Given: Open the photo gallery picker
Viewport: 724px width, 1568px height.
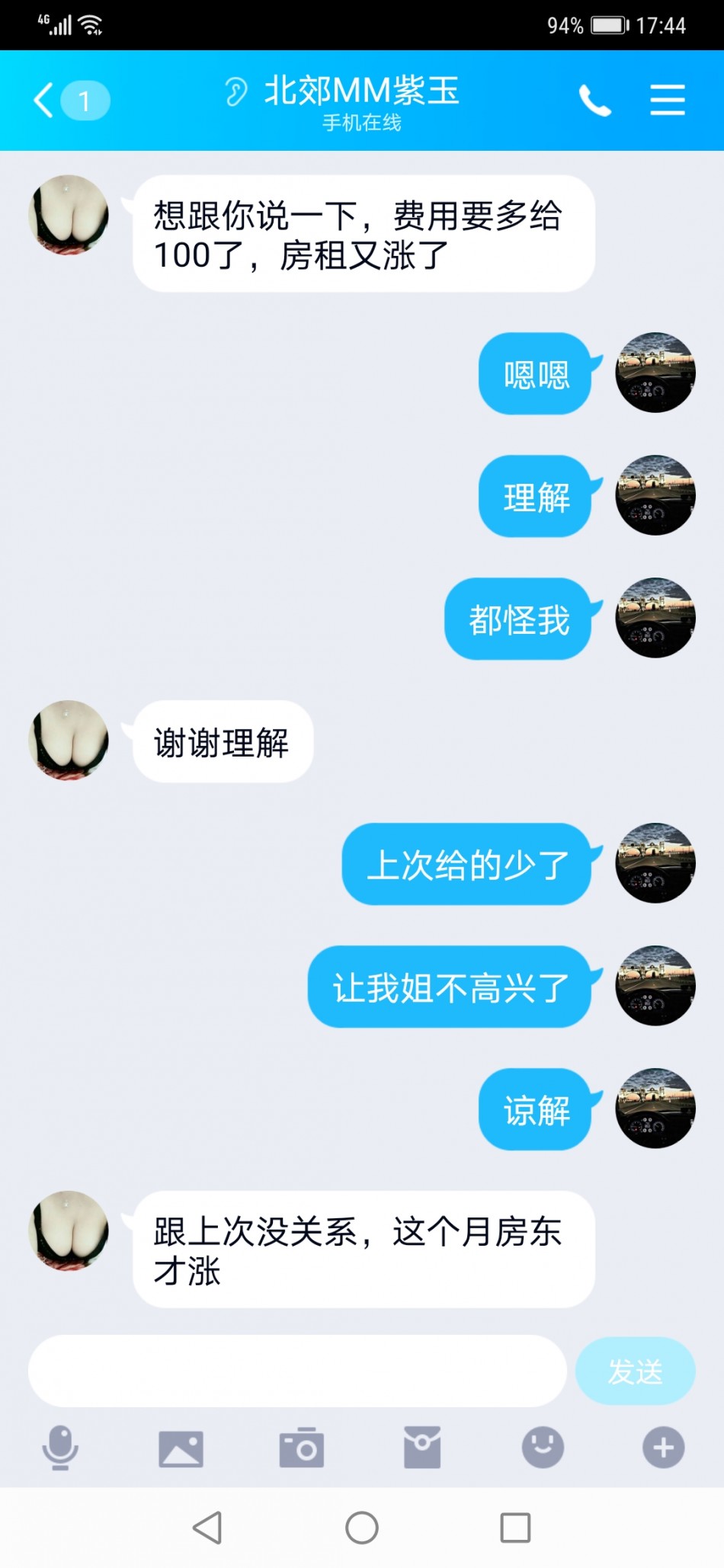Looking at the screenshot, I should (x=181, y=1448).
